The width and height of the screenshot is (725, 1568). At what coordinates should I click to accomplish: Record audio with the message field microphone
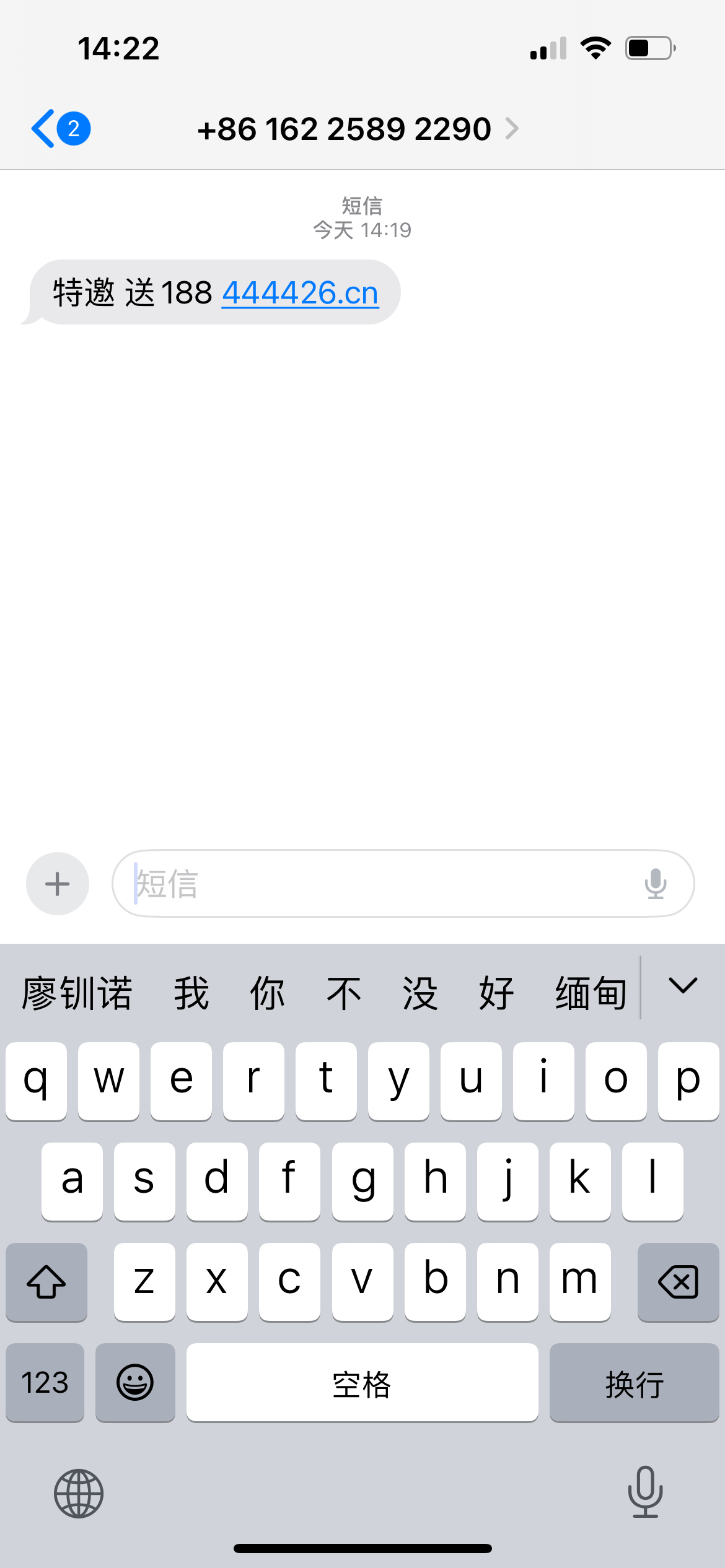655,884
